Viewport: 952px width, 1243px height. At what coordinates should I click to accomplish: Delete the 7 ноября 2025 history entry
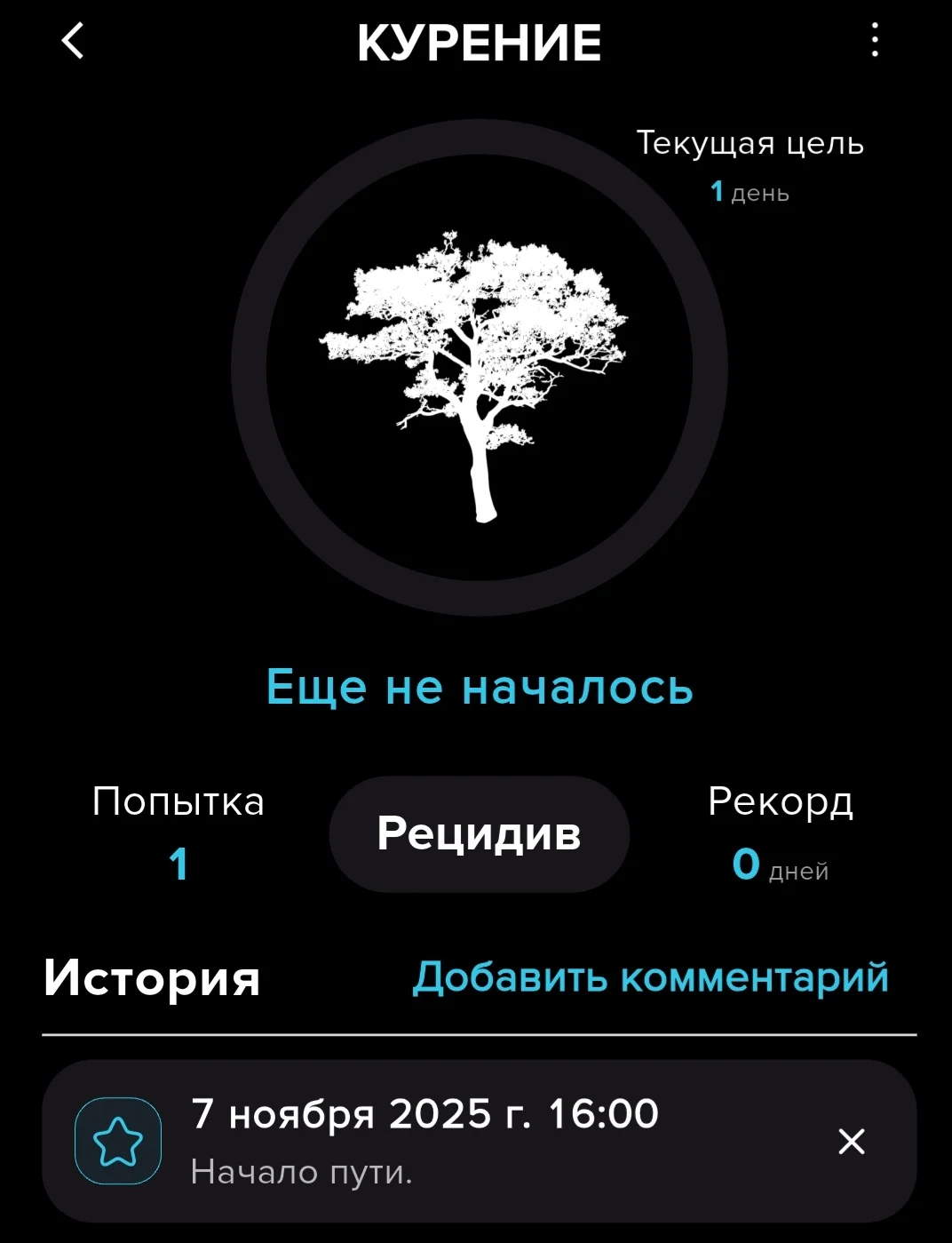851,1142
